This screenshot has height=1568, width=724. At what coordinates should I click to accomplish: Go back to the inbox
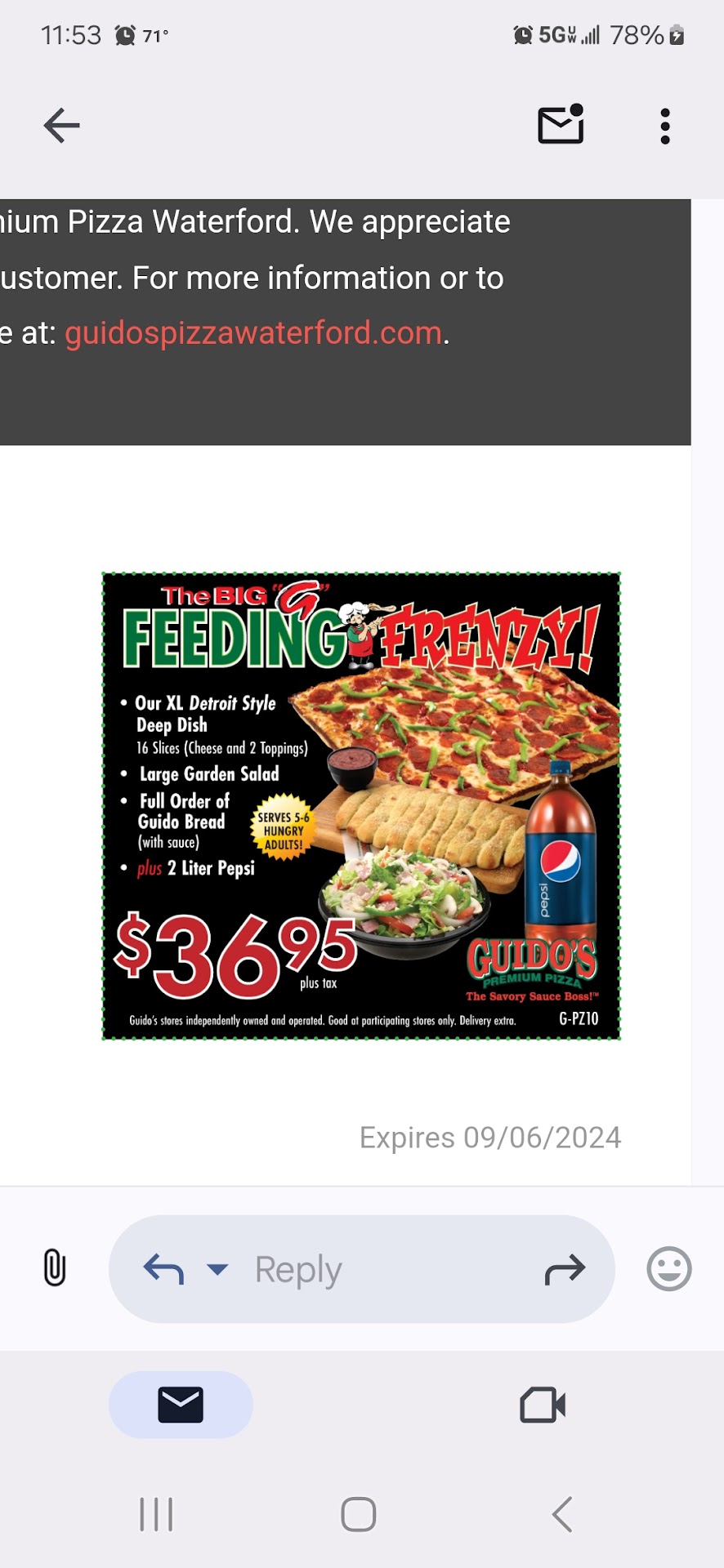point(61,126)
